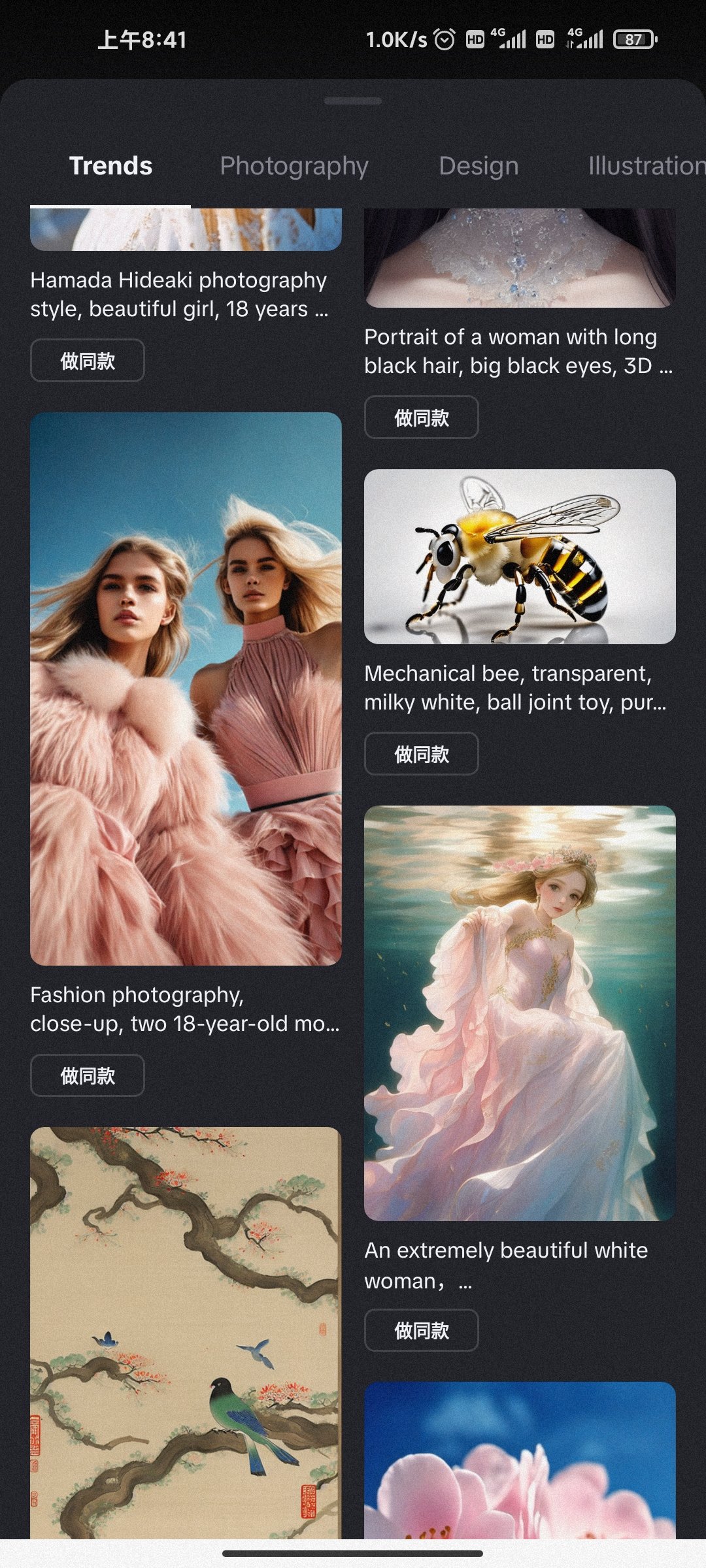Switch to the Photography tab

coord(294,166)
